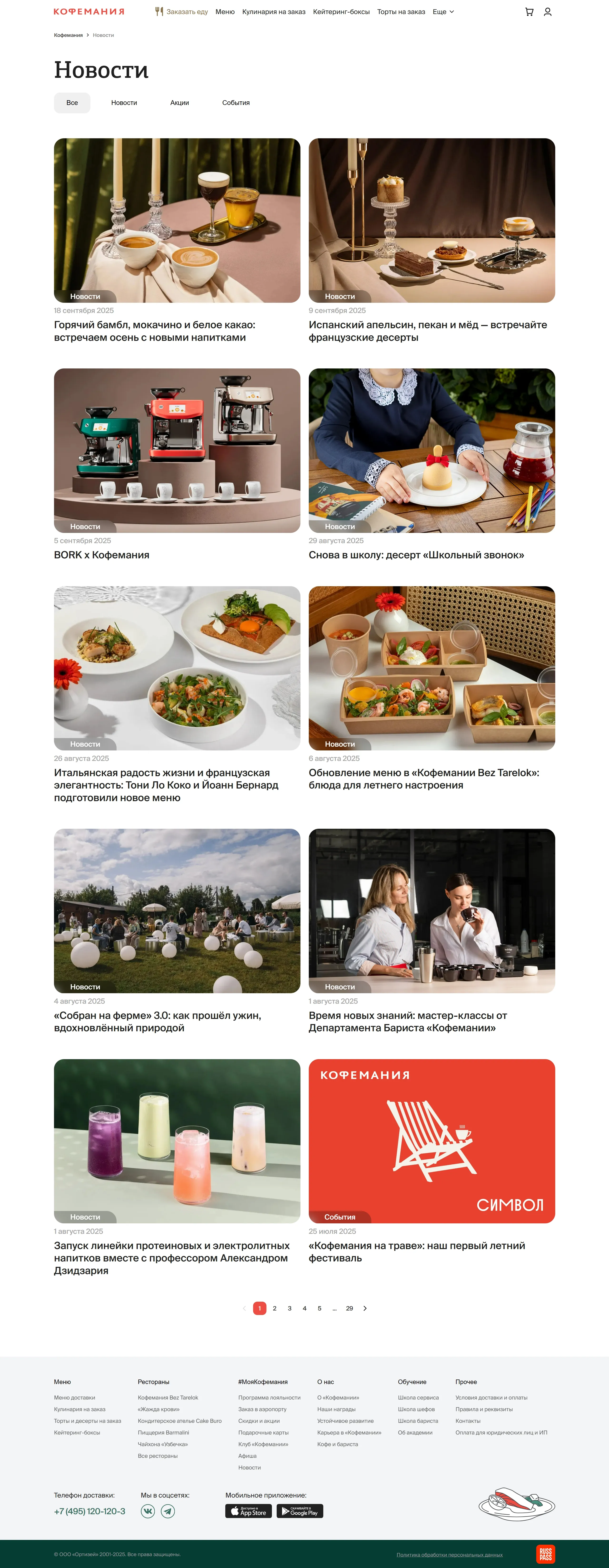Tap the App Store download badge
This screenshot has height=1568, width=609.
click(x=248, y=1511)
